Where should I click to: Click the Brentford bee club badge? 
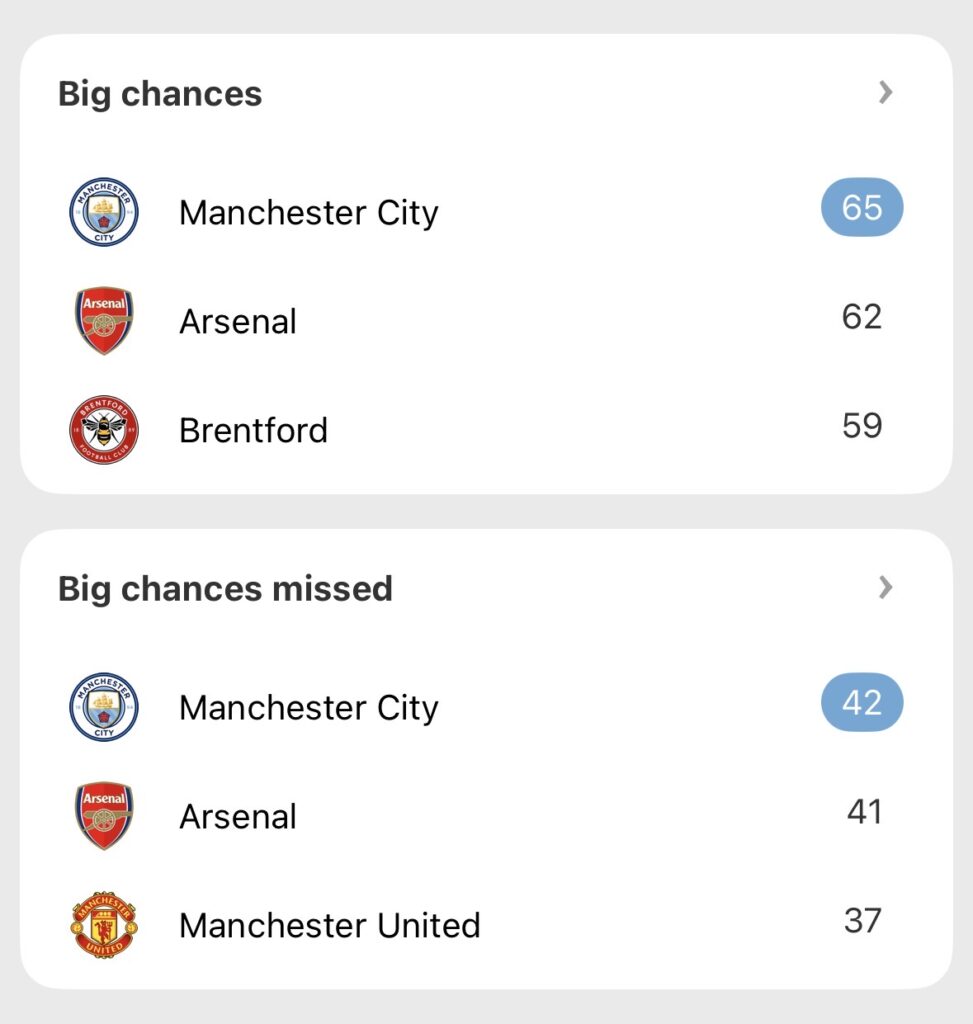pos(103,430)
